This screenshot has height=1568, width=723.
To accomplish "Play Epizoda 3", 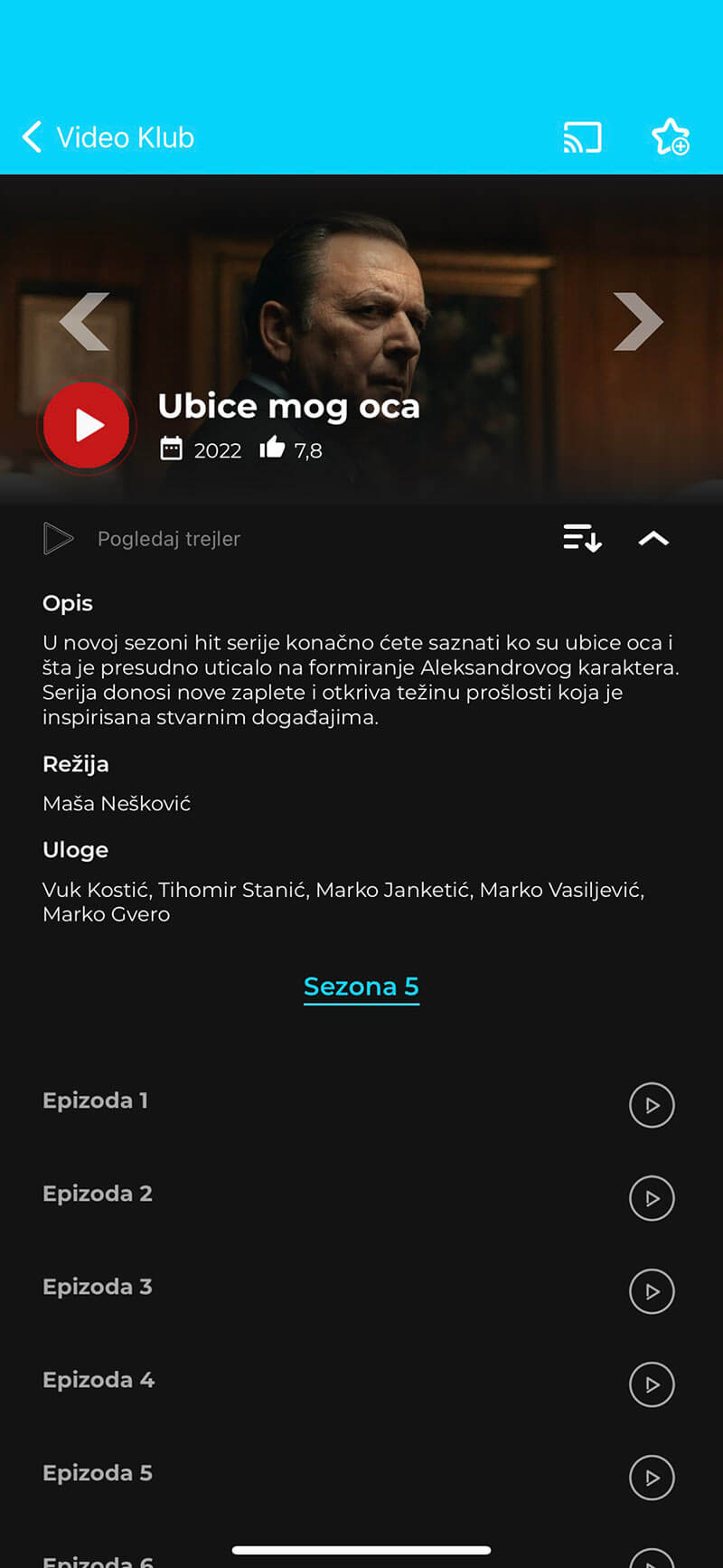I will (x=652, y=1291).
